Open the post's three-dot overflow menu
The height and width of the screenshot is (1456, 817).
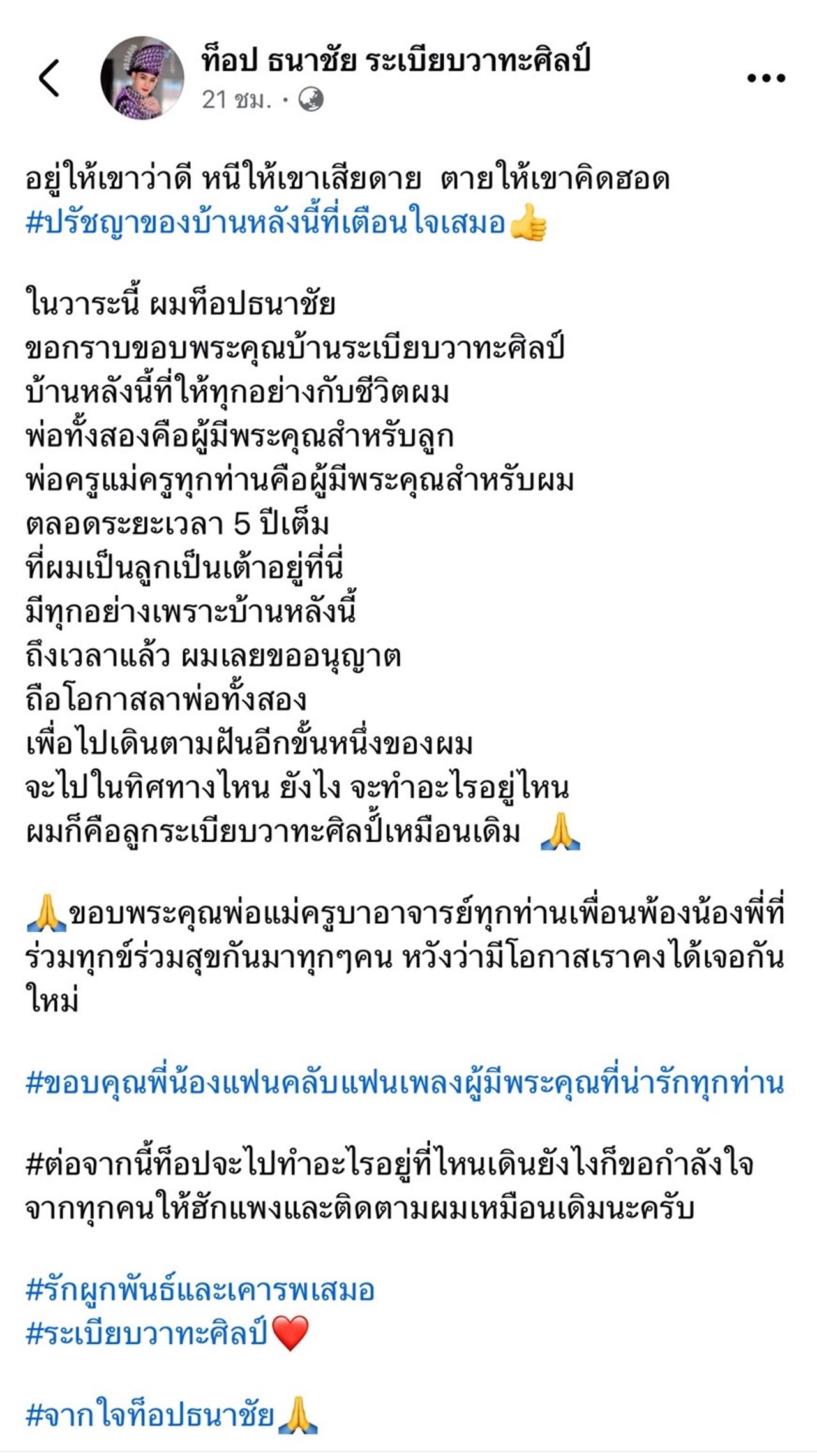765,78
